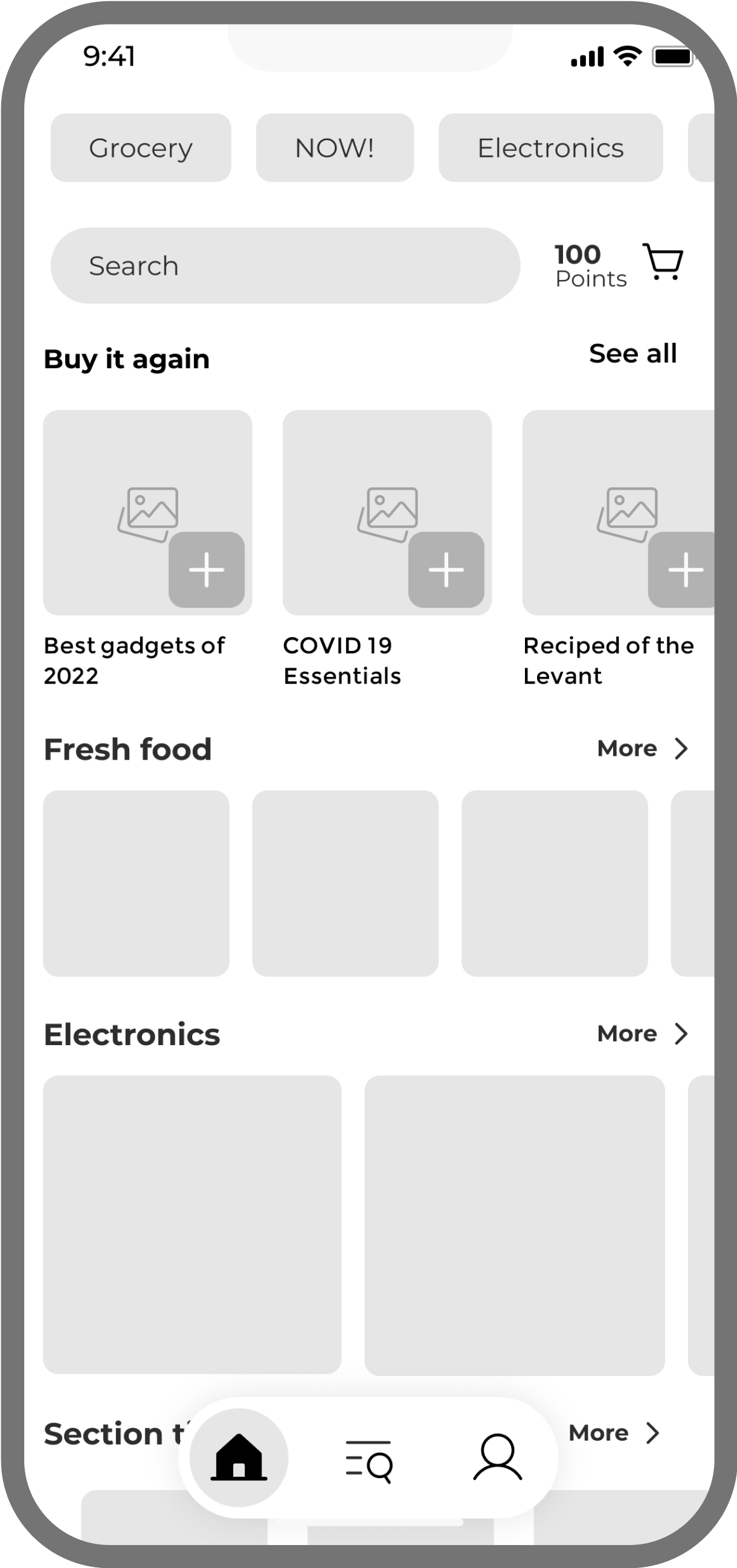
Task: Tap the Electronics chip at top
Action: [x=550, y=148]
